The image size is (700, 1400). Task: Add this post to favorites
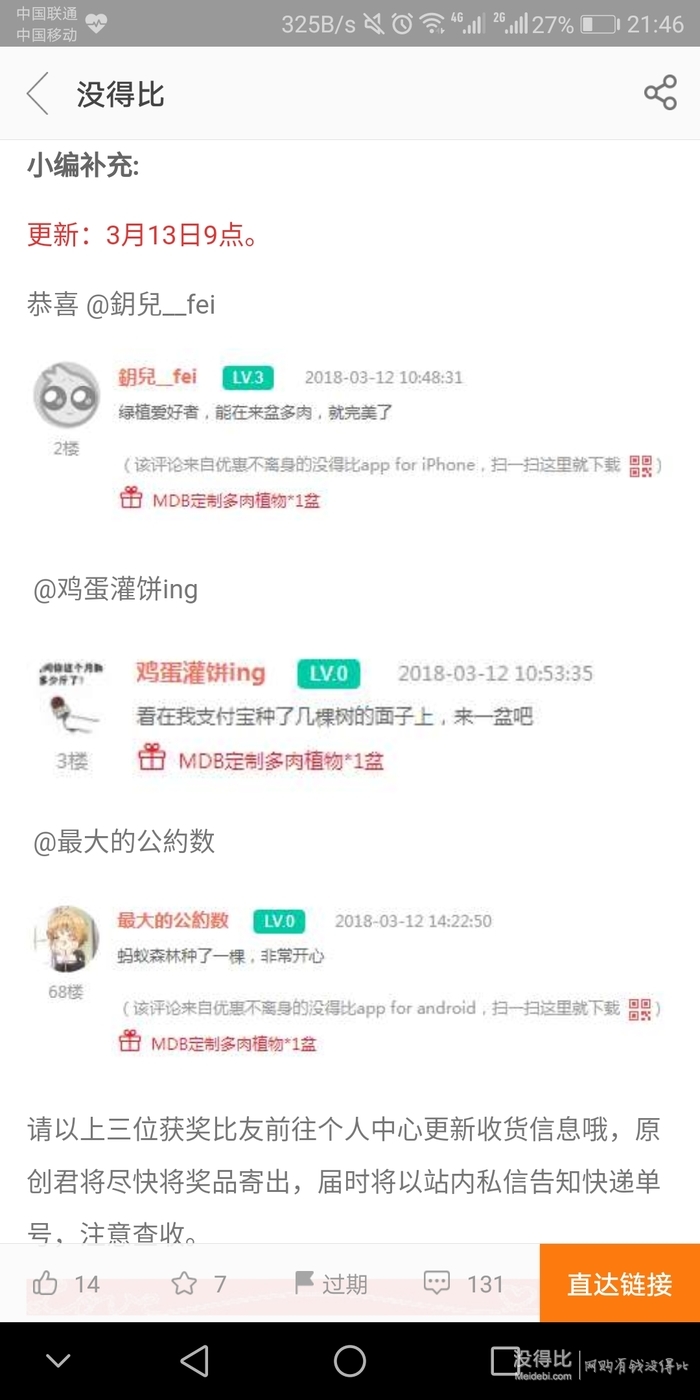199,1283
